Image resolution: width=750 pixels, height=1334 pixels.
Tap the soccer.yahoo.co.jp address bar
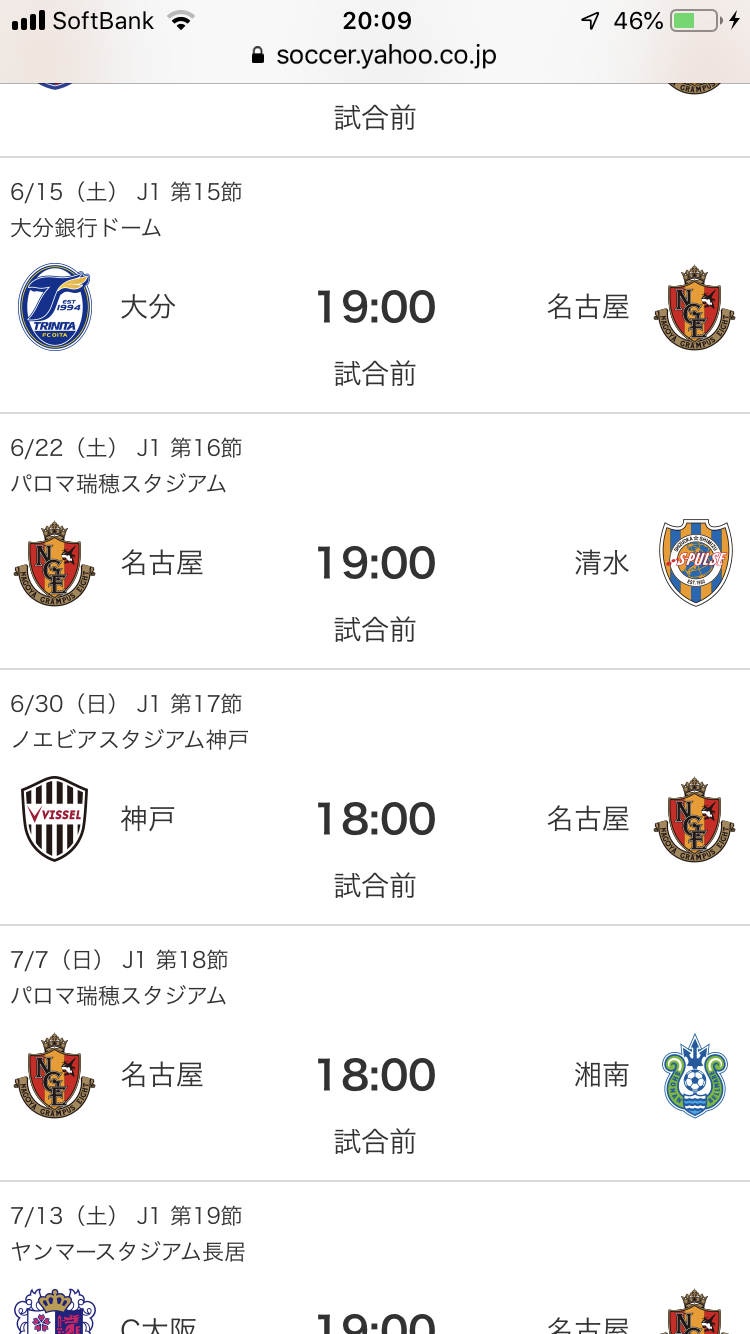coord(375,55)
